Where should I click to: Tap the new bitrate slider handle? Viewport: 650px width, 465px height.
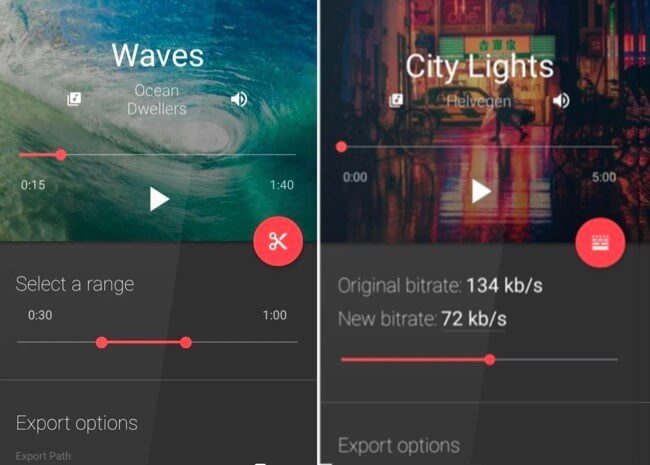490,359
